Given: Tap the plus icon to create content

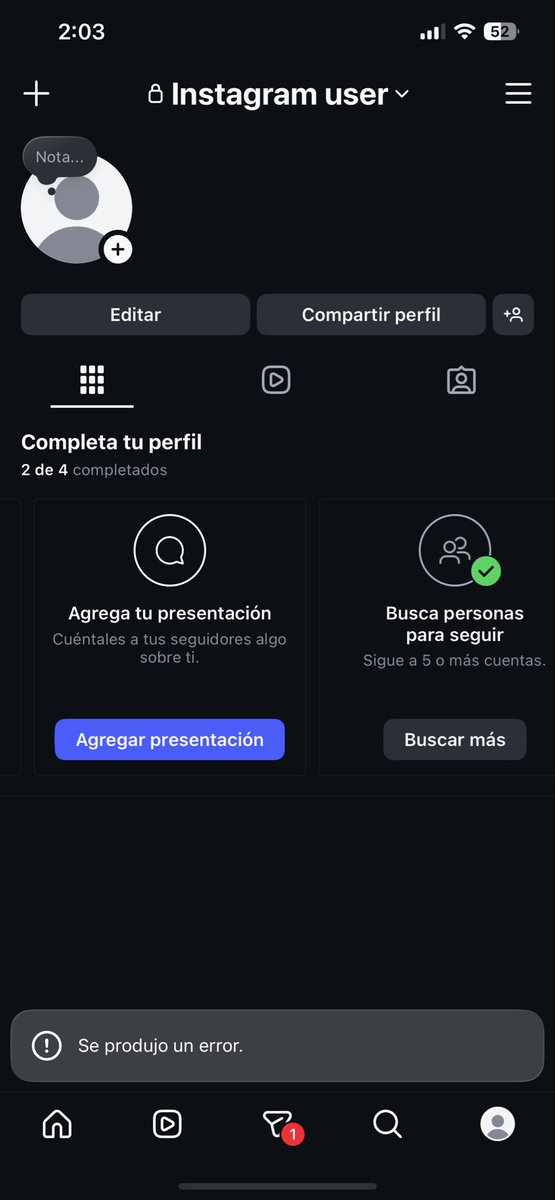Looking at the screenshot, I should tap(36, 94).
